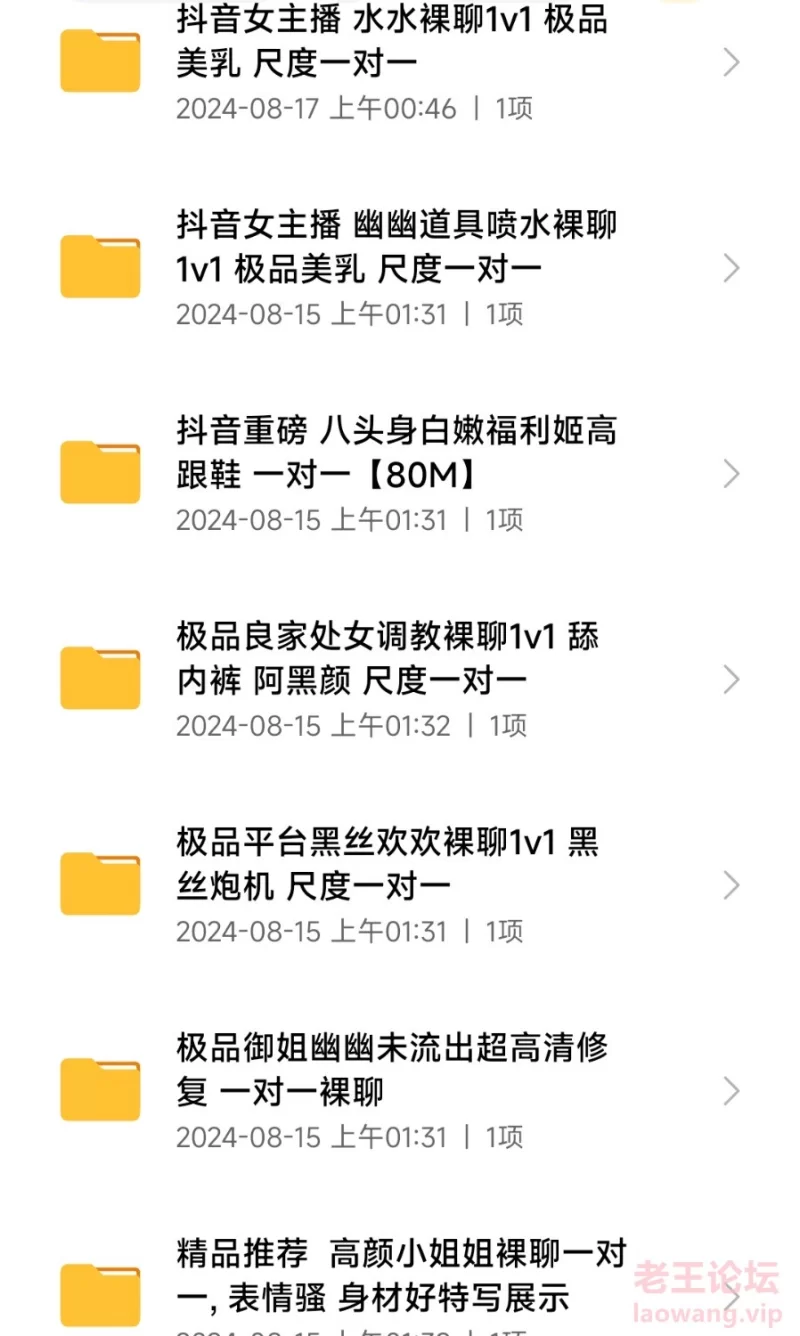
Task: Open the 极品平台黑丝欢欢 folder
Action: [x=400, y=886]
